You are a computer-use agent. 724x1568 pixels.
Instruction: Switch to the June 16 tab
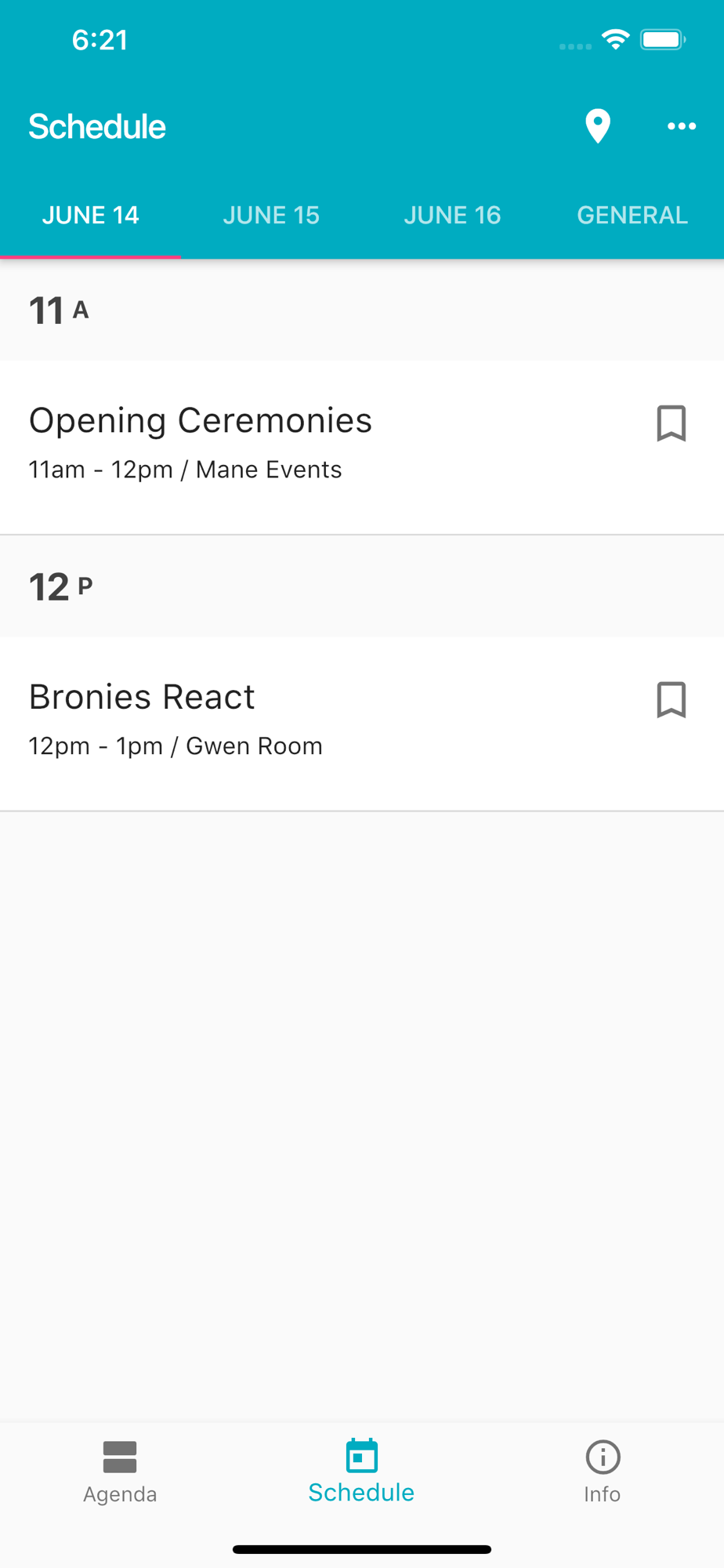click(452, 215)
